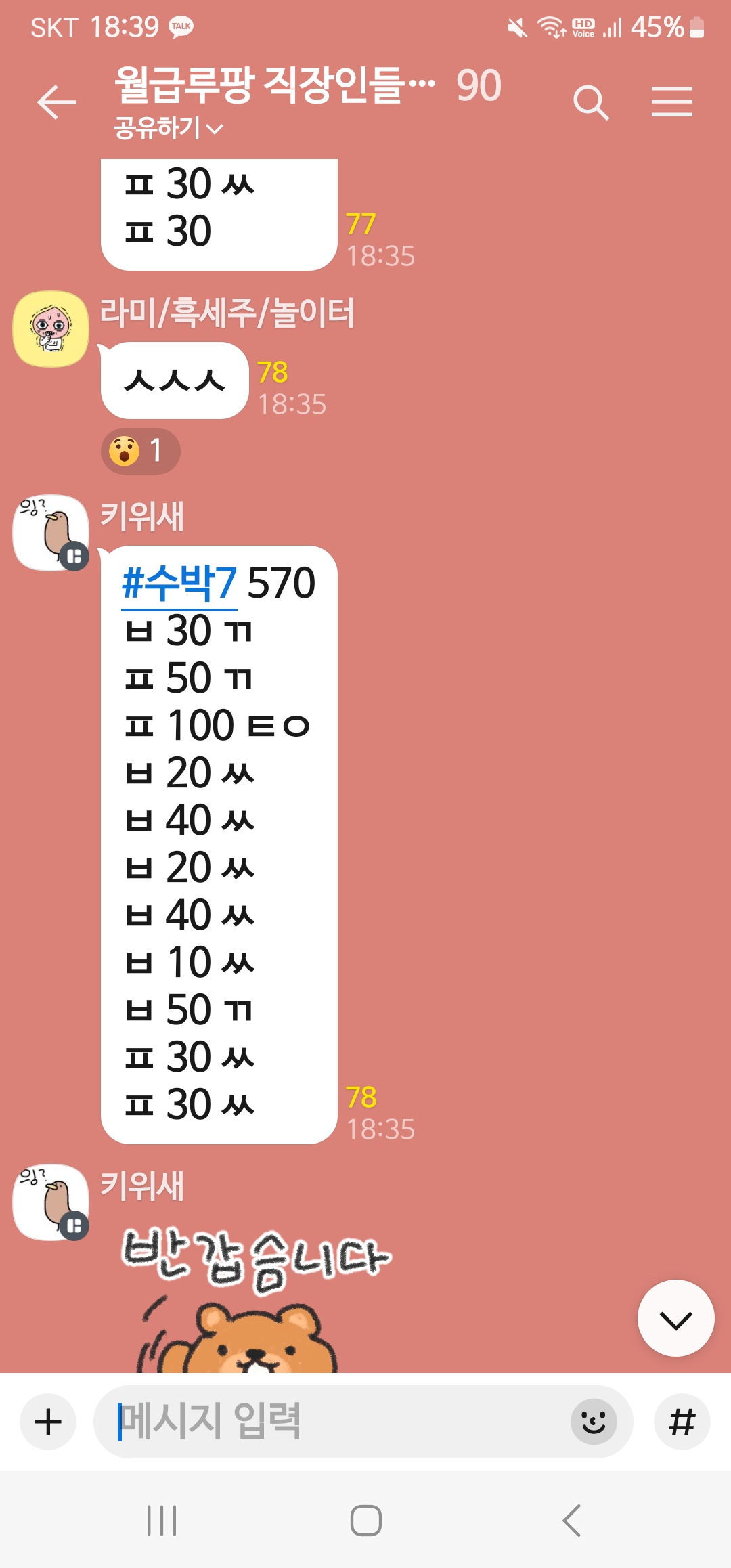Open 키위새 profile above the bear sticker
Image resolution: width=731 pixels, height=1568 pixels.
pos(51,1202)
